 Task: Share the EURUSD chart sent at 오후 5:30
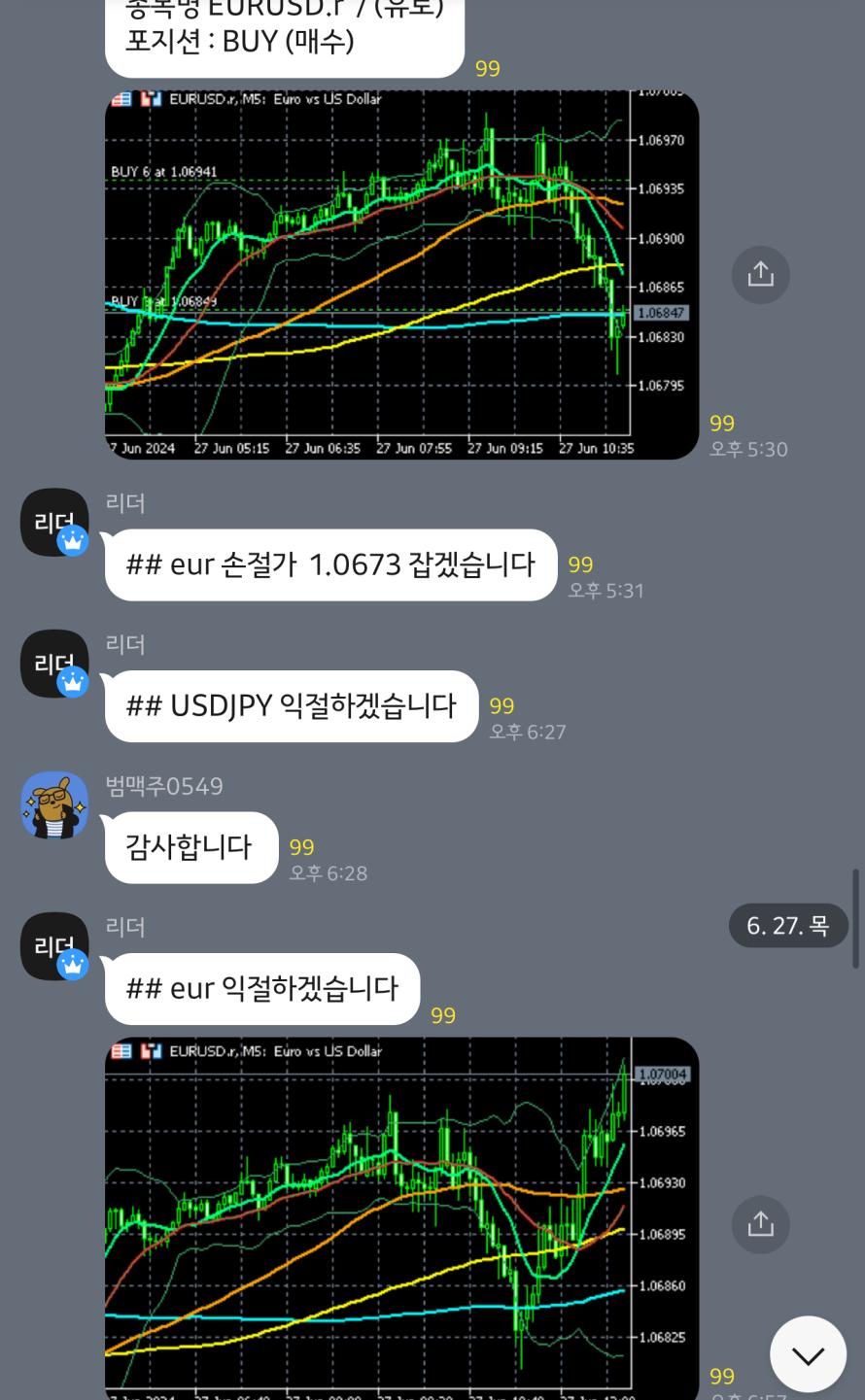click(x=760, y=275)
